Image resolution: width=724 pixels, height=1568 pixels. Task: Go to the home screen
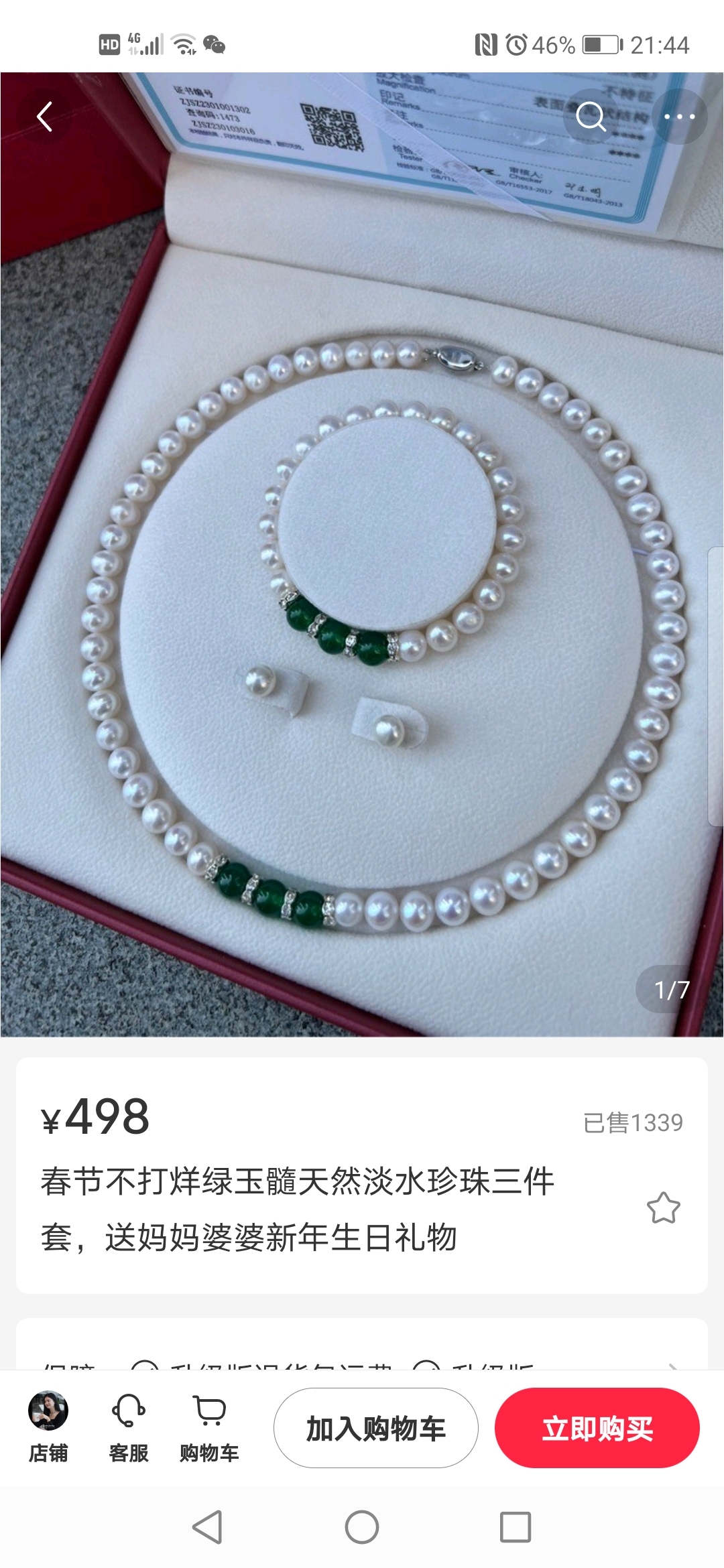tap(362, 1527)
